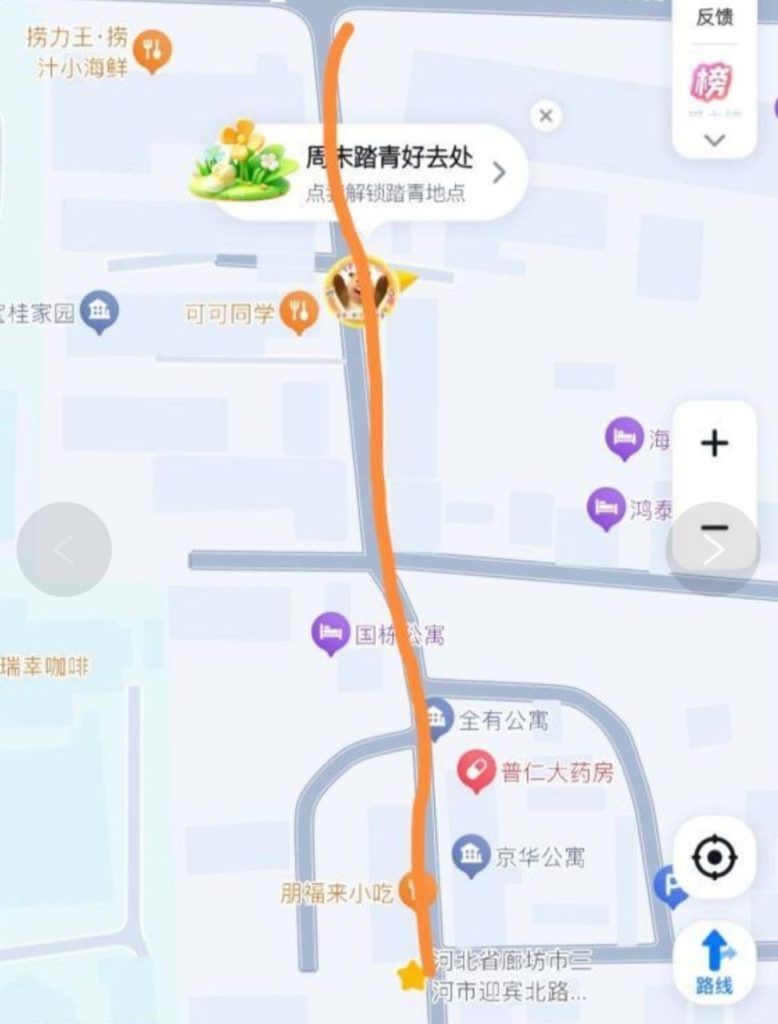Dismiss the promotion with the × button

coord(546,115)
